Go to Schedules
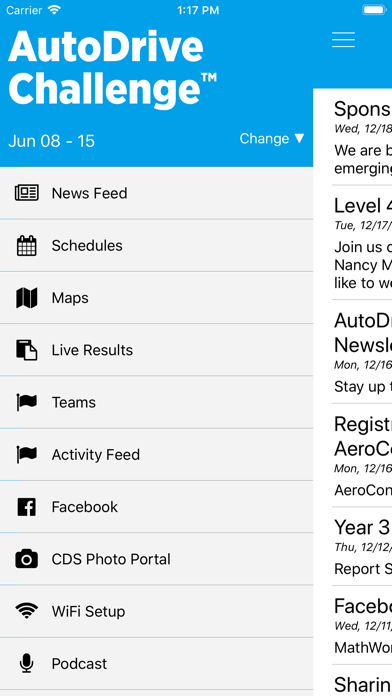Viewport: 392px width, 696px height. [x=156, y=245]
